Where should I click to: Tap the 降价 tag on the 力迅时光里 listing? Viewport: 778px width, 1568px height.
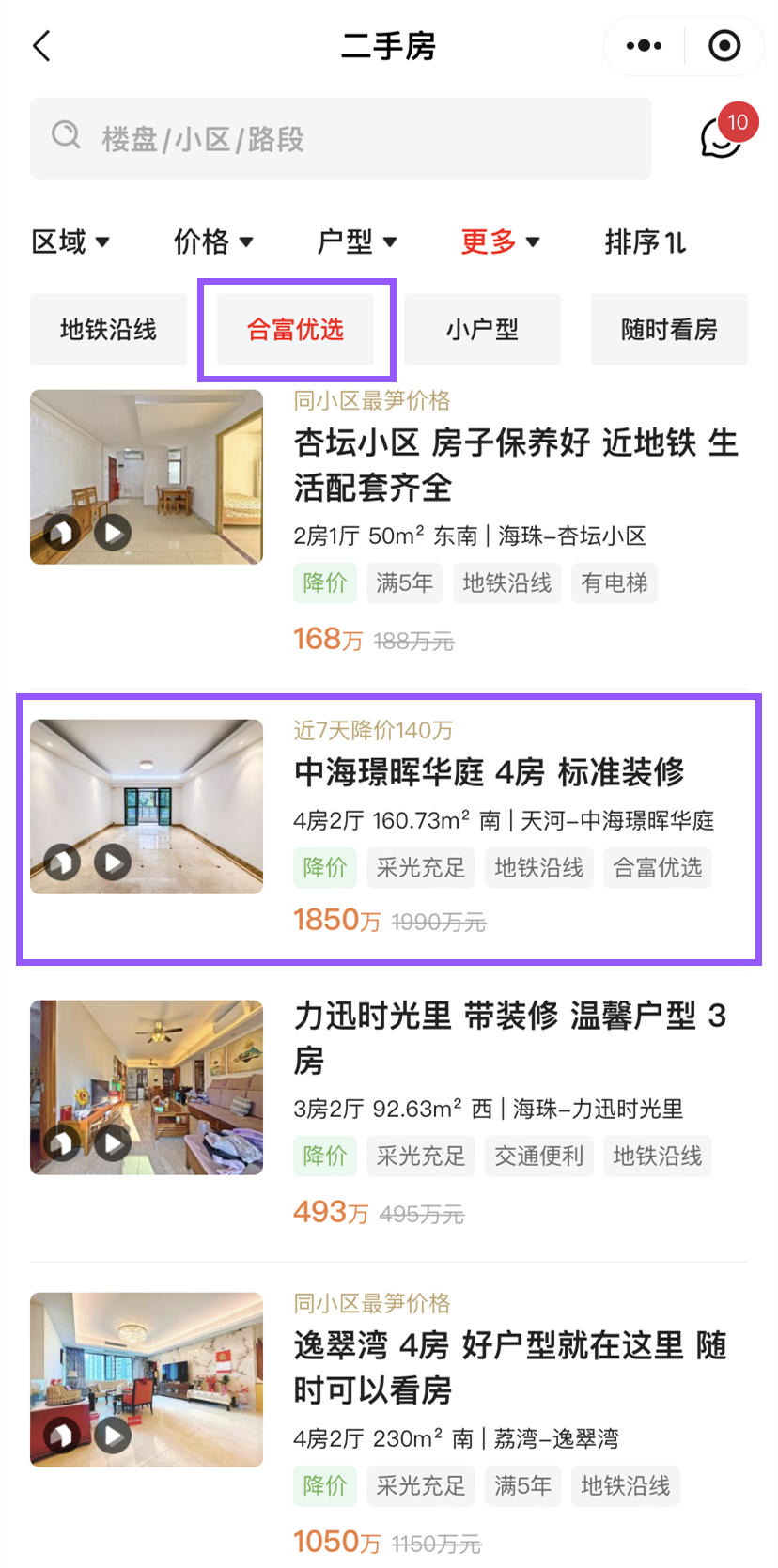pyautogui.click(x=324, y=1156)
